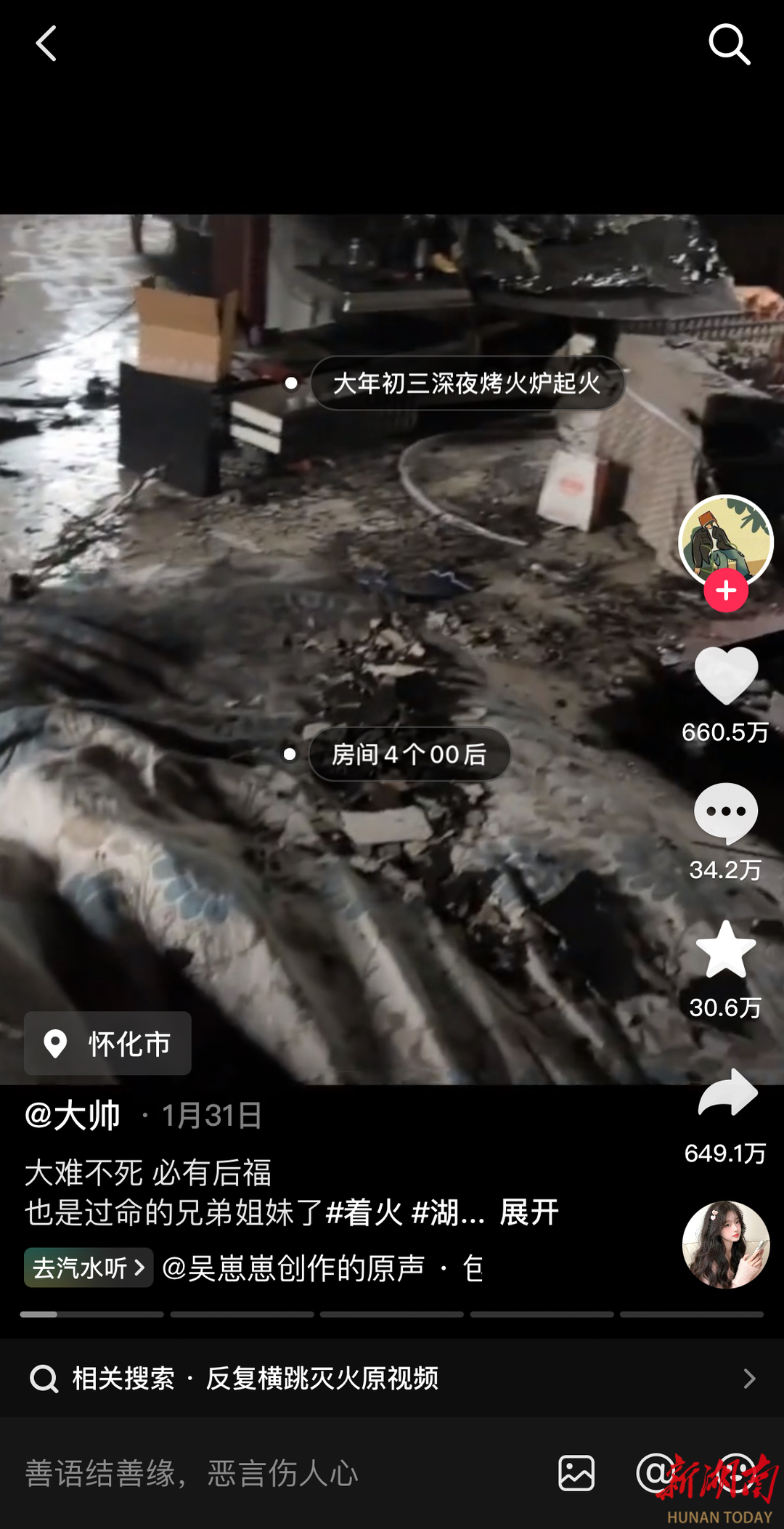
Task: Add this video to favorites star
Action: click(725, 950)
